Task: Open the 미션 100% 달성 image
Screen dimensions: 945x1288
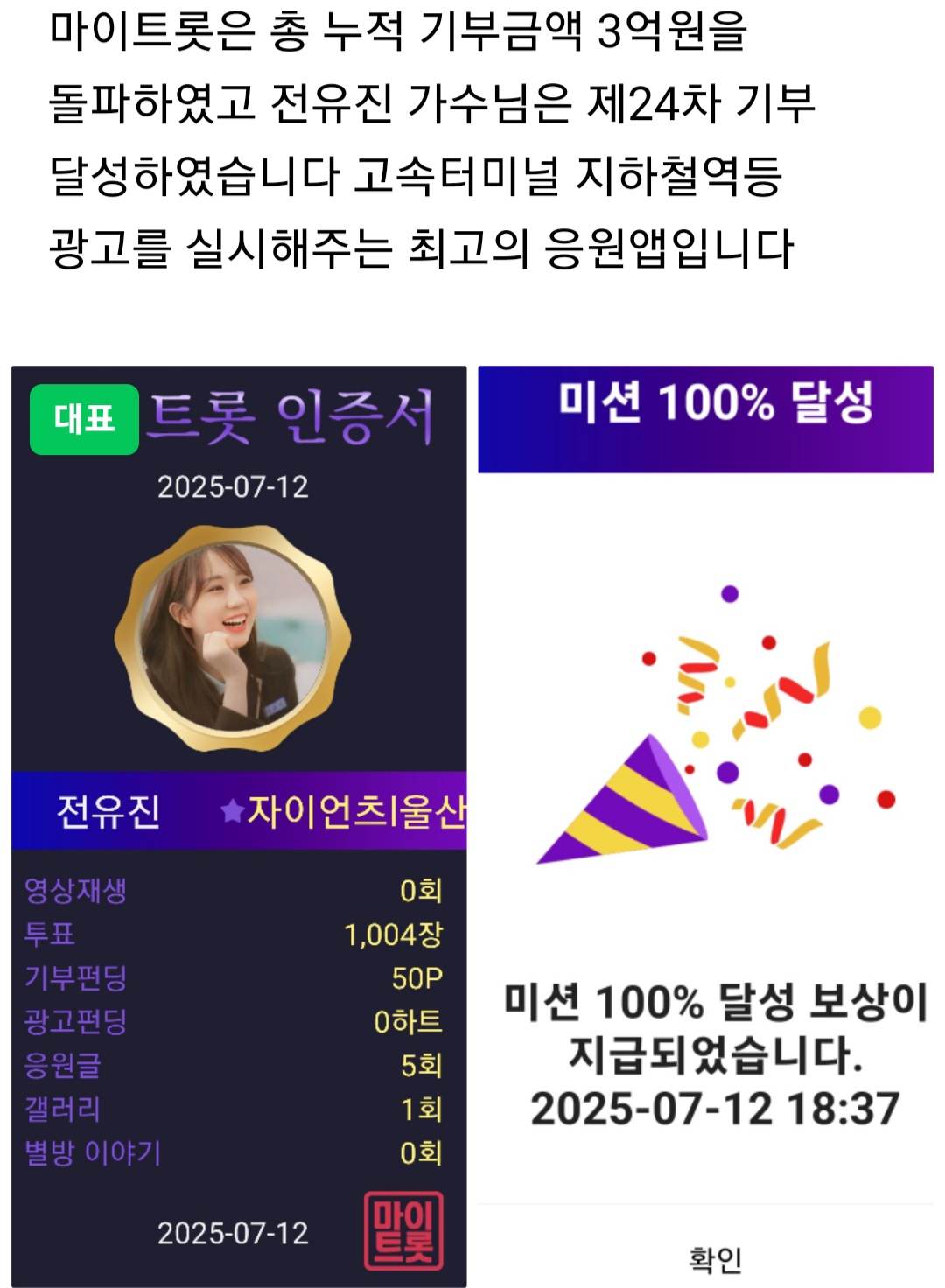Action: 705,825
